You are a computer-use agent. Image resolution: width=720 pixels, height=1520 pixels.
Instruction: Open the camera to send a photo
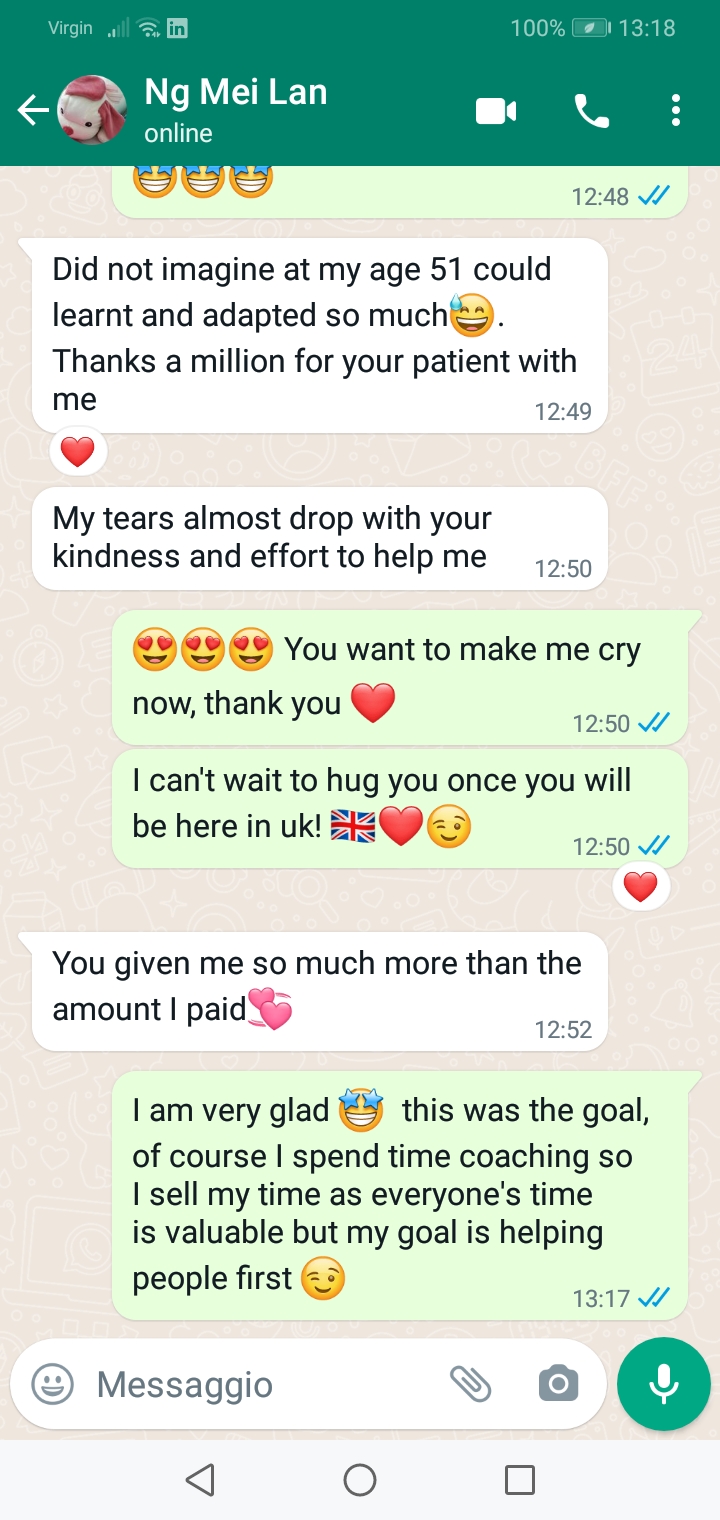pos(558,1385)
